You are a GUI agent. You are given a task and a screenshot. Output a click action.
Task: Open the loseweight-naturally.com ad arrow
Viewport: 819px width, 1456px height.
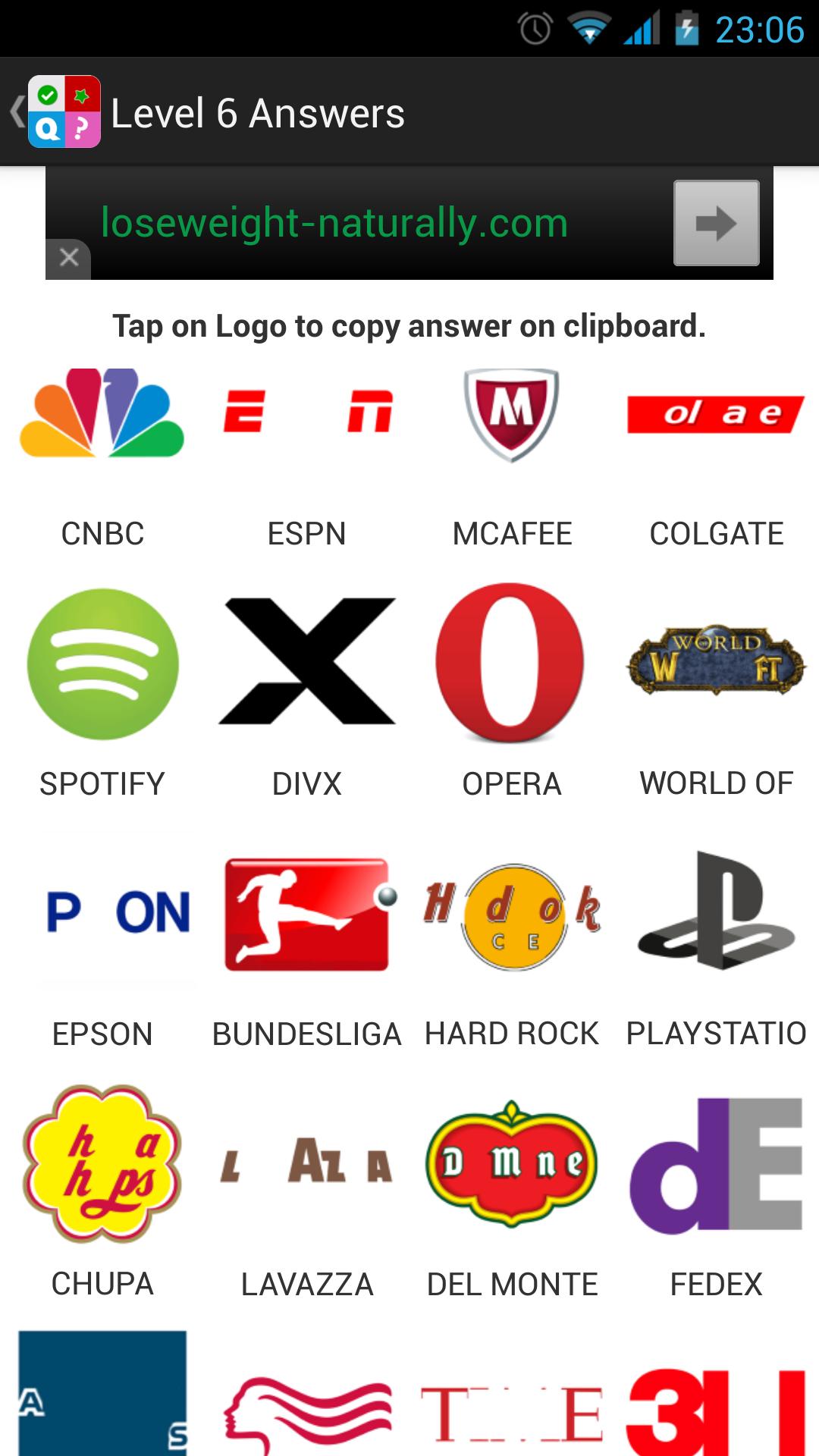[x=716, y=223]
